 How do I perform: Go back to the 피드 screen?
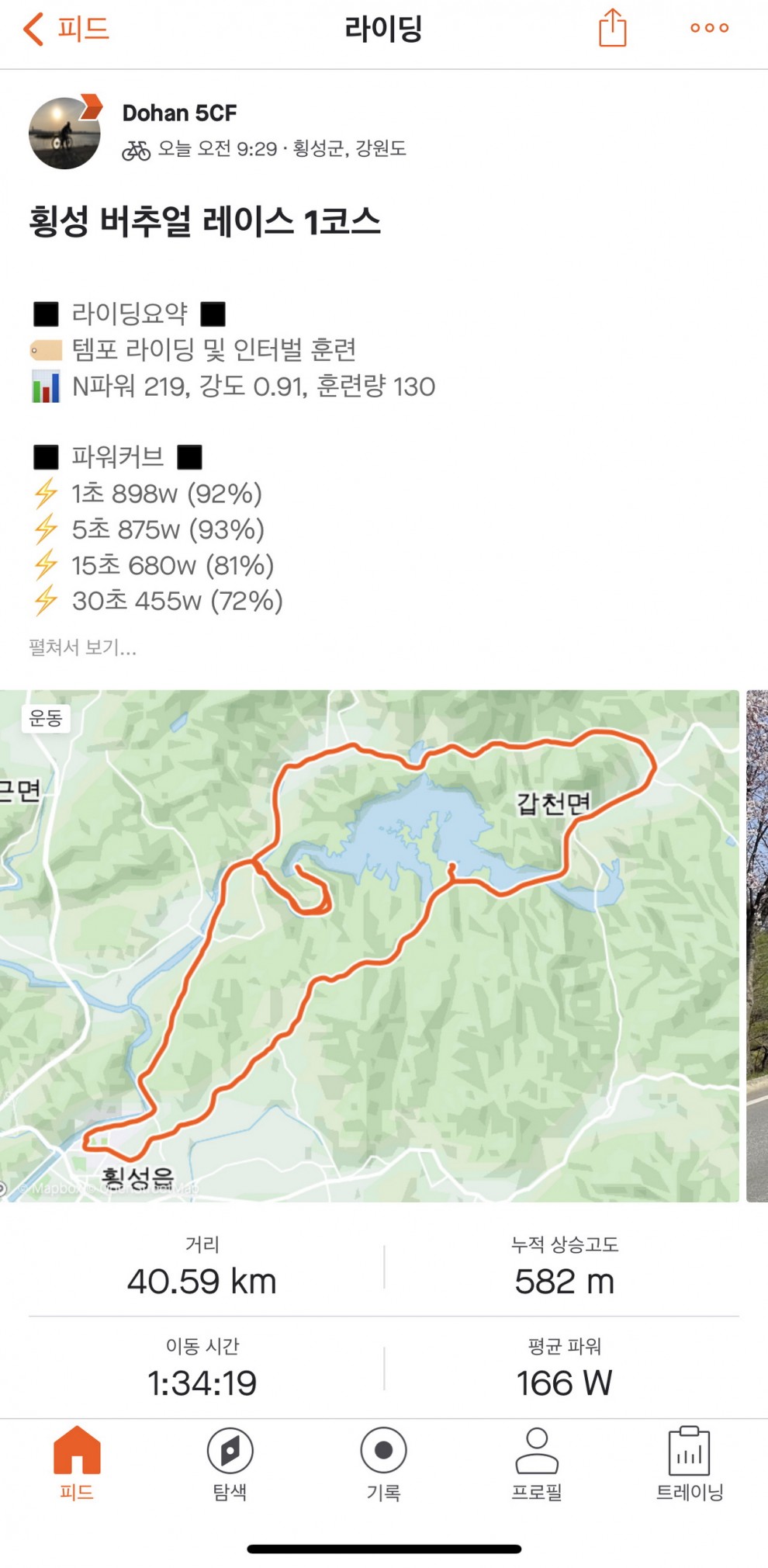point(66,29)
